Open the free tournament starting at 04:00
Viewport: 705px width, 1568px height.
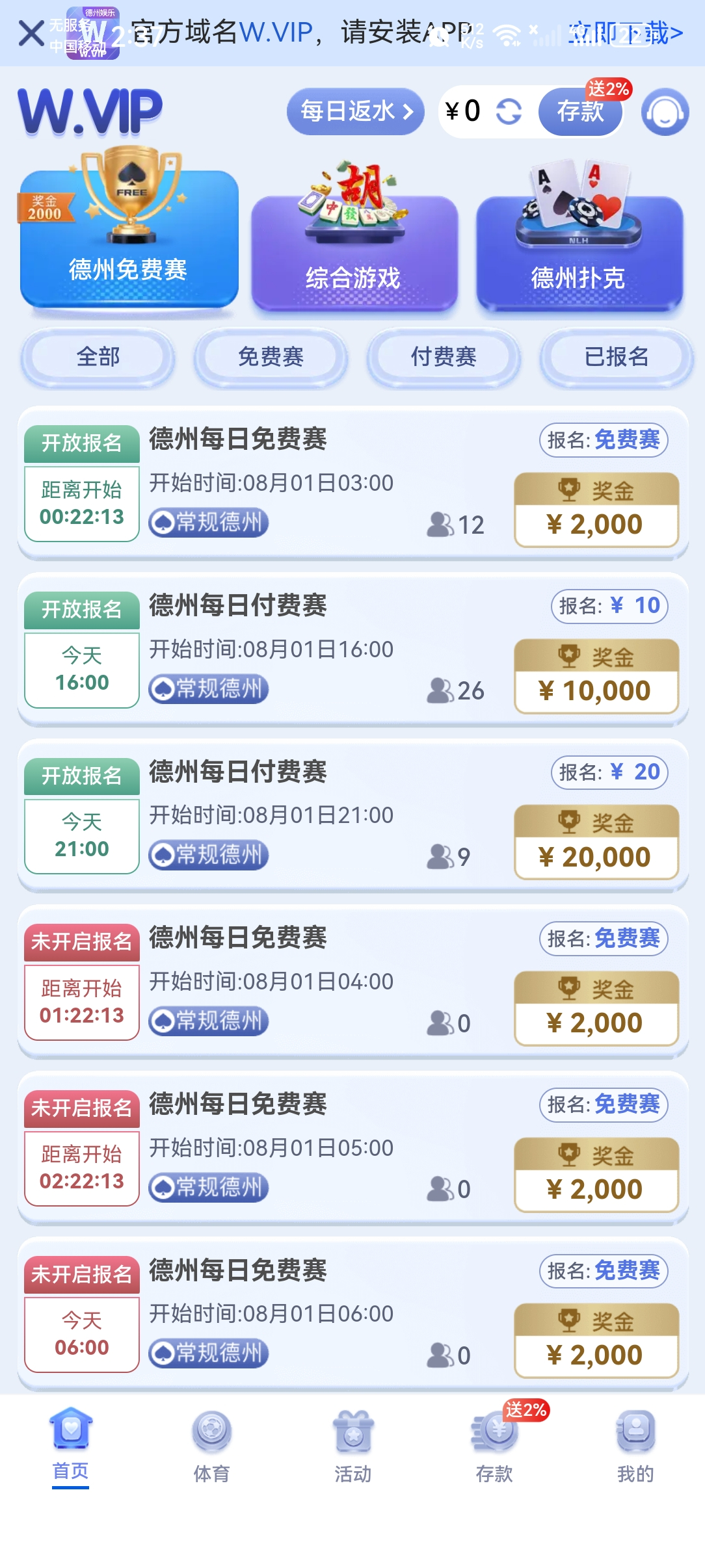(x=352, y=982)
